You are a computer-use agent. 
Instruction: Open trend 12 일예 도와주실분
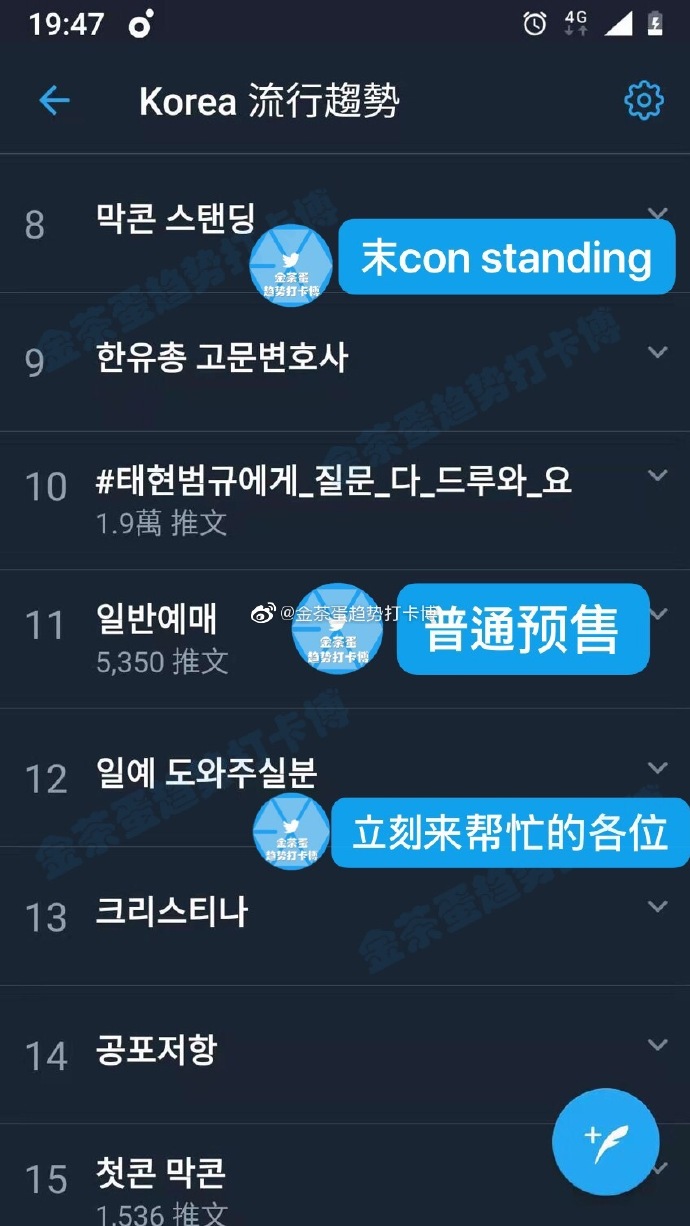(x=345, y=778)
